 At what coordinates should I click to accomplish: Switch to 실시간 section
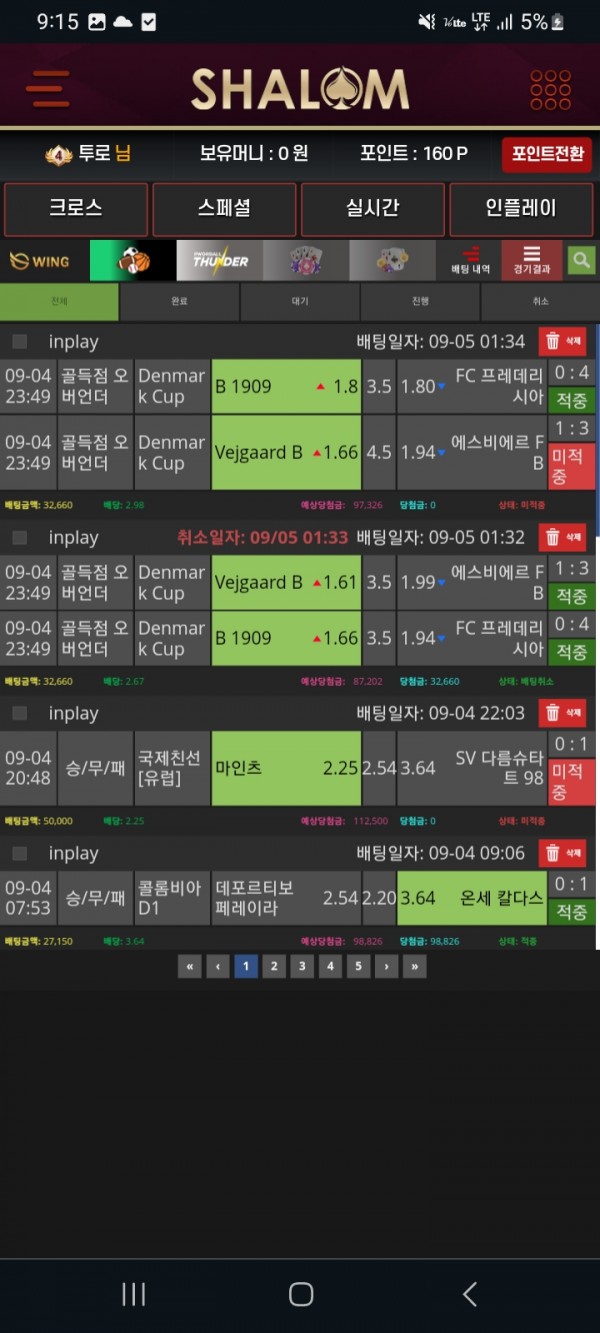pyautogui.click(x=373, y=208)
